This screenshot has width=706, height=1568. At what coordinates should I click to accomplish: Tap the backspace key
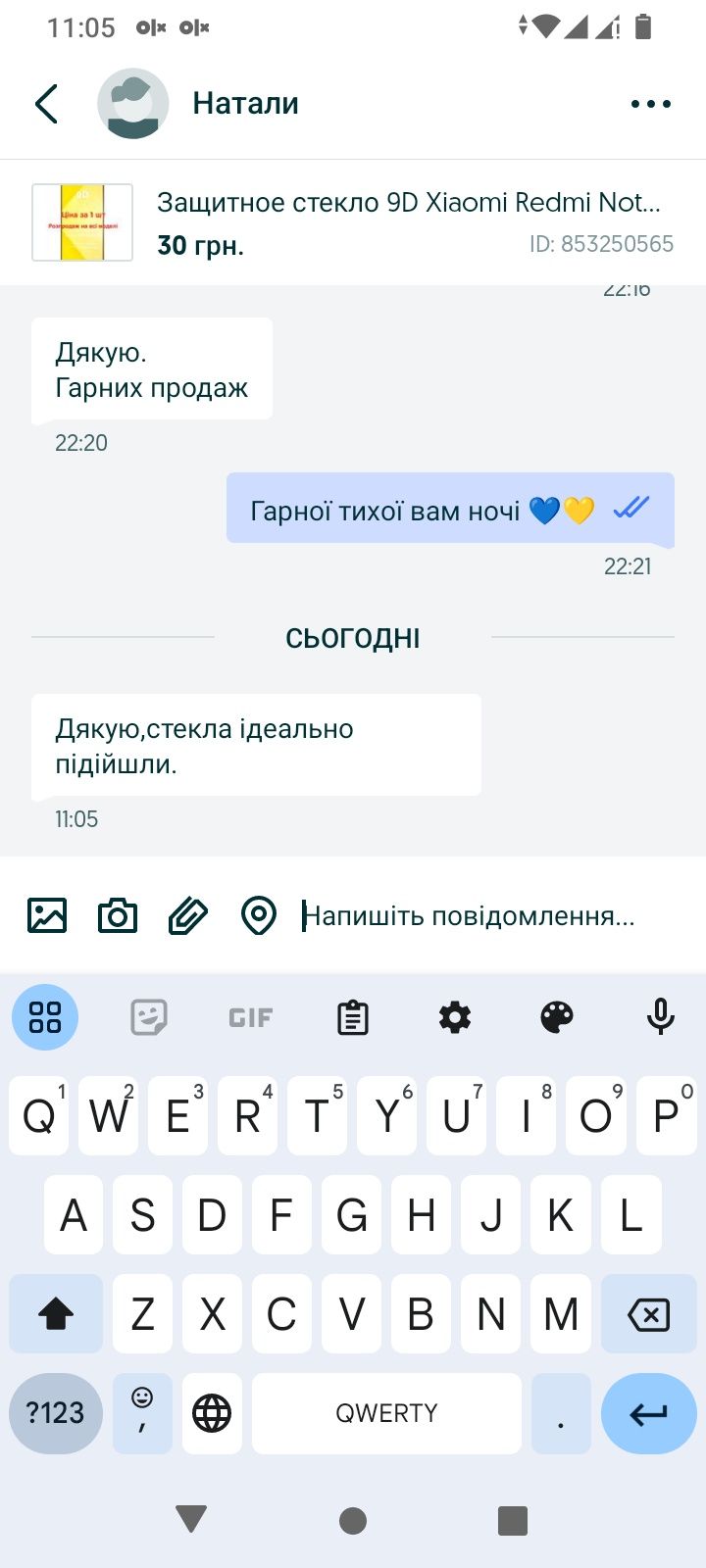pos(648,1314)
